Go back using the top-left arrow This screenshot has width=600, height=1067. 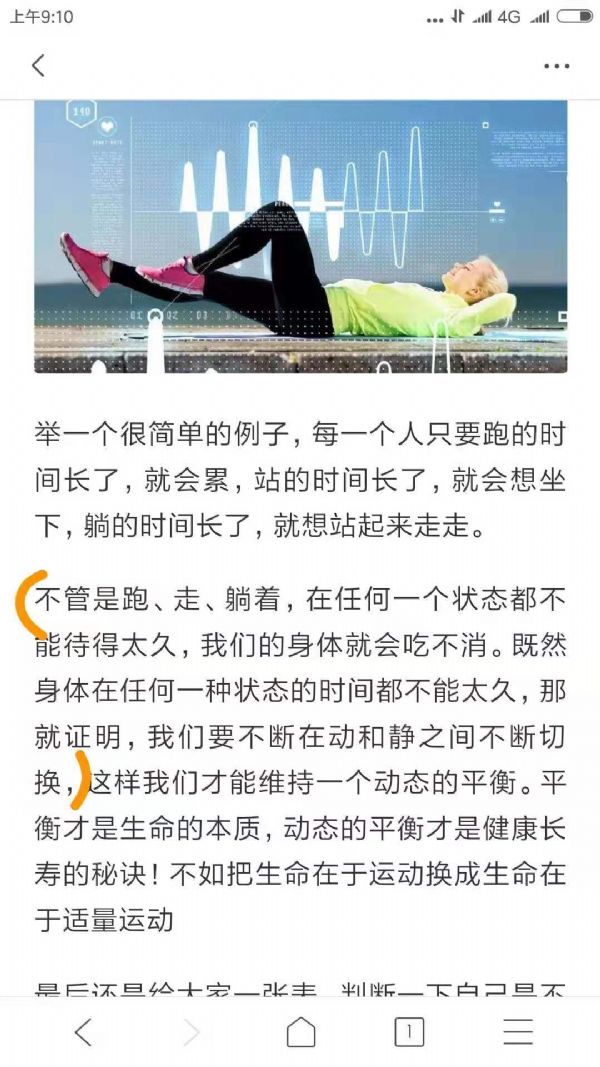(38, 66)
